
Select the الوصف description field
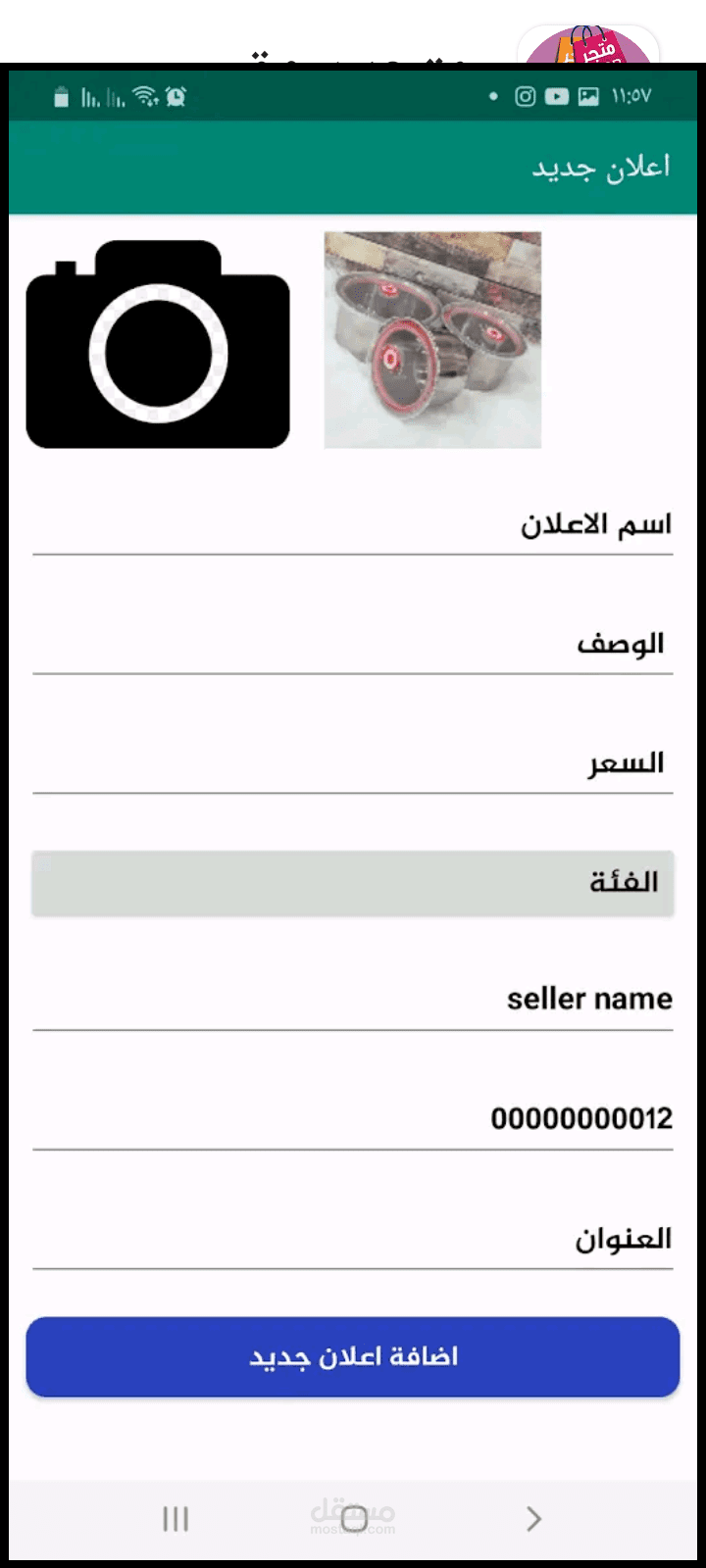[353, 645]
